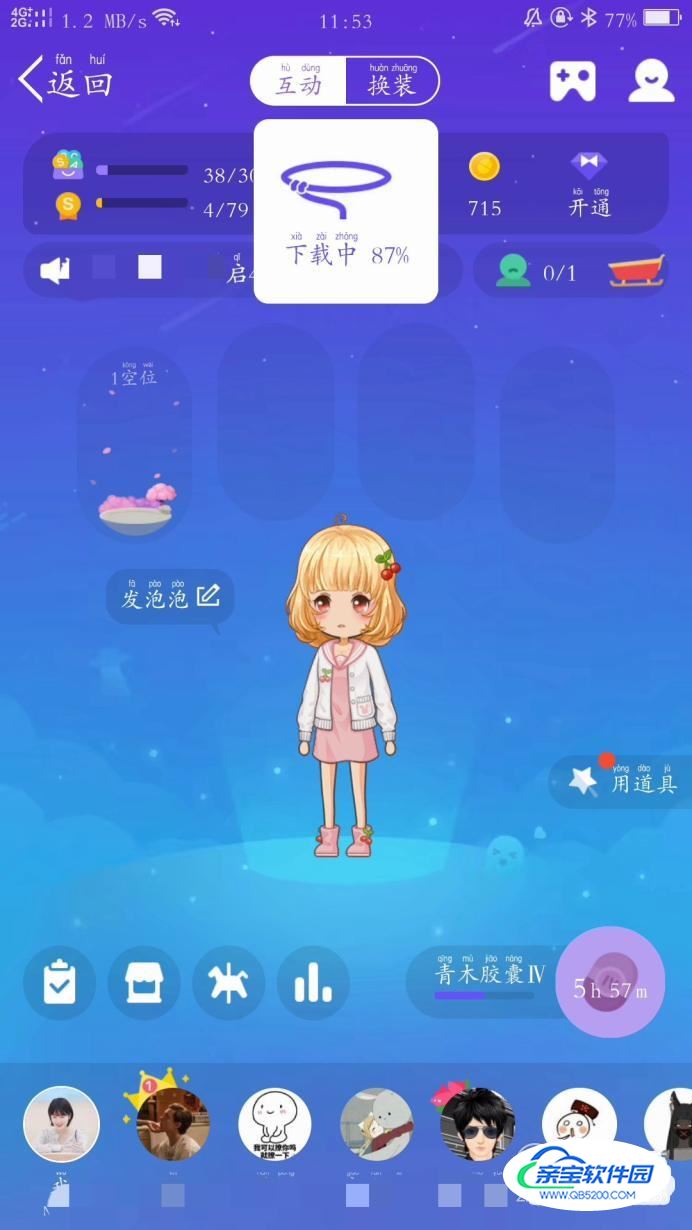This screenshot has height=1230, width=692.
Task: Open the task clipboard icon
Action: pos(60,982)
